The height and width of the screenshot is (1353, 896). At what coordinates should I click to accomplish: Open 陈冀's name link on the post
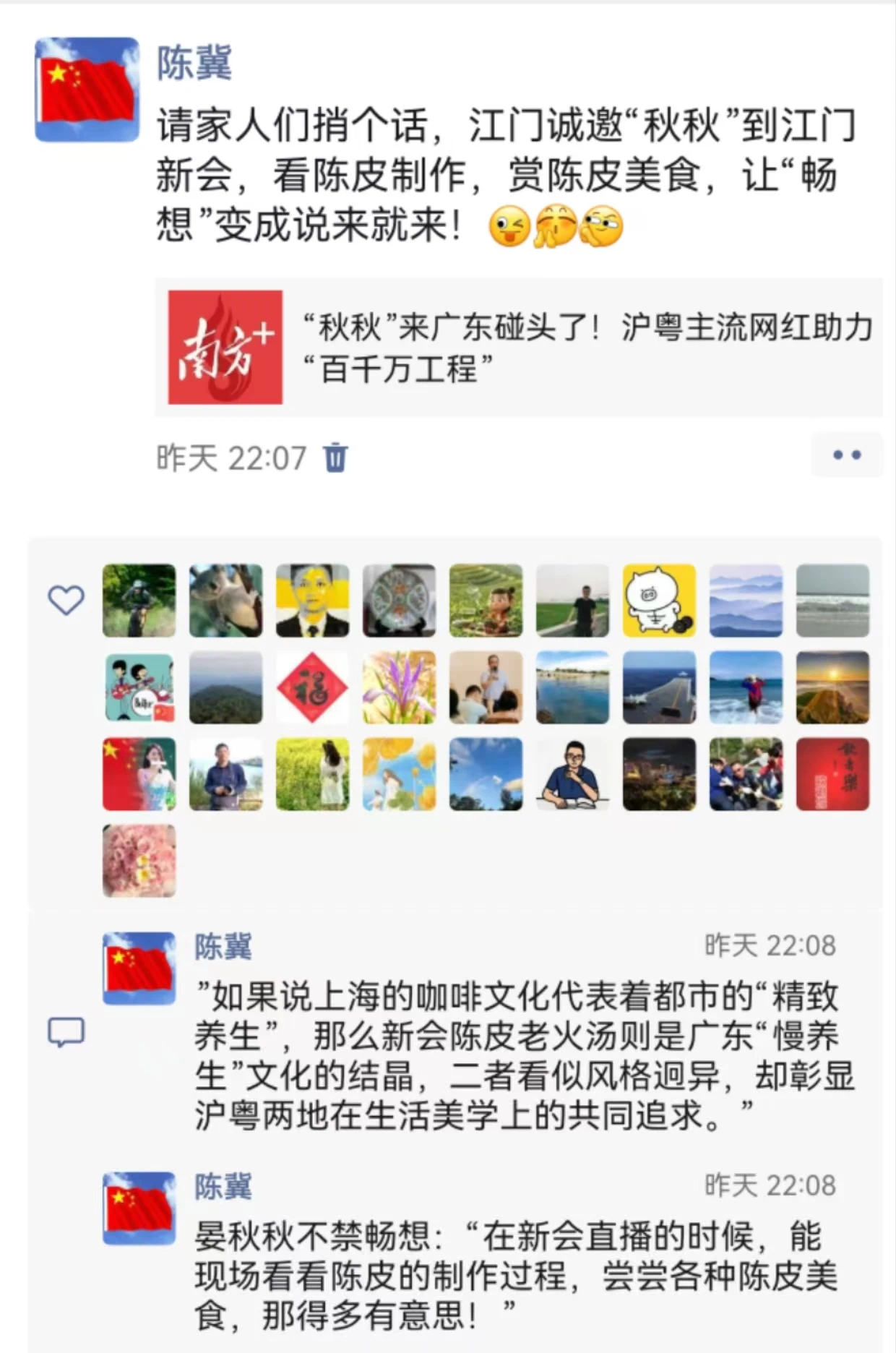click(194, 63)
